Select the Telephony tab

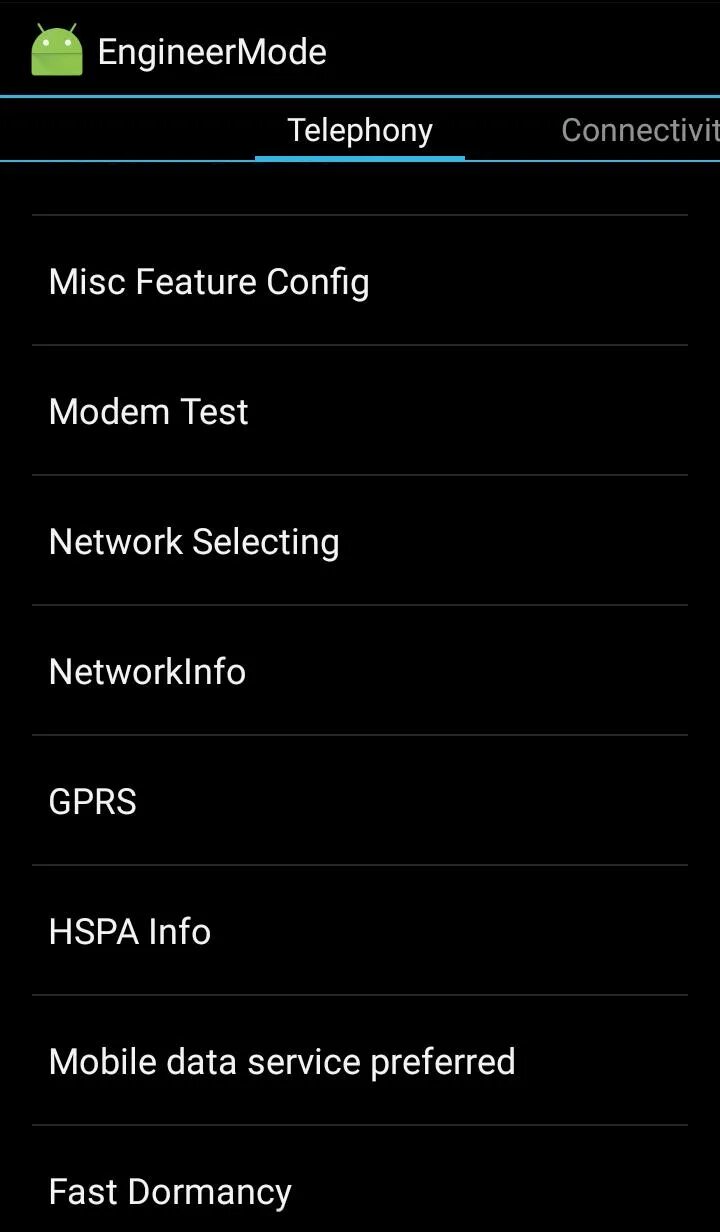[x=360, y=130]
